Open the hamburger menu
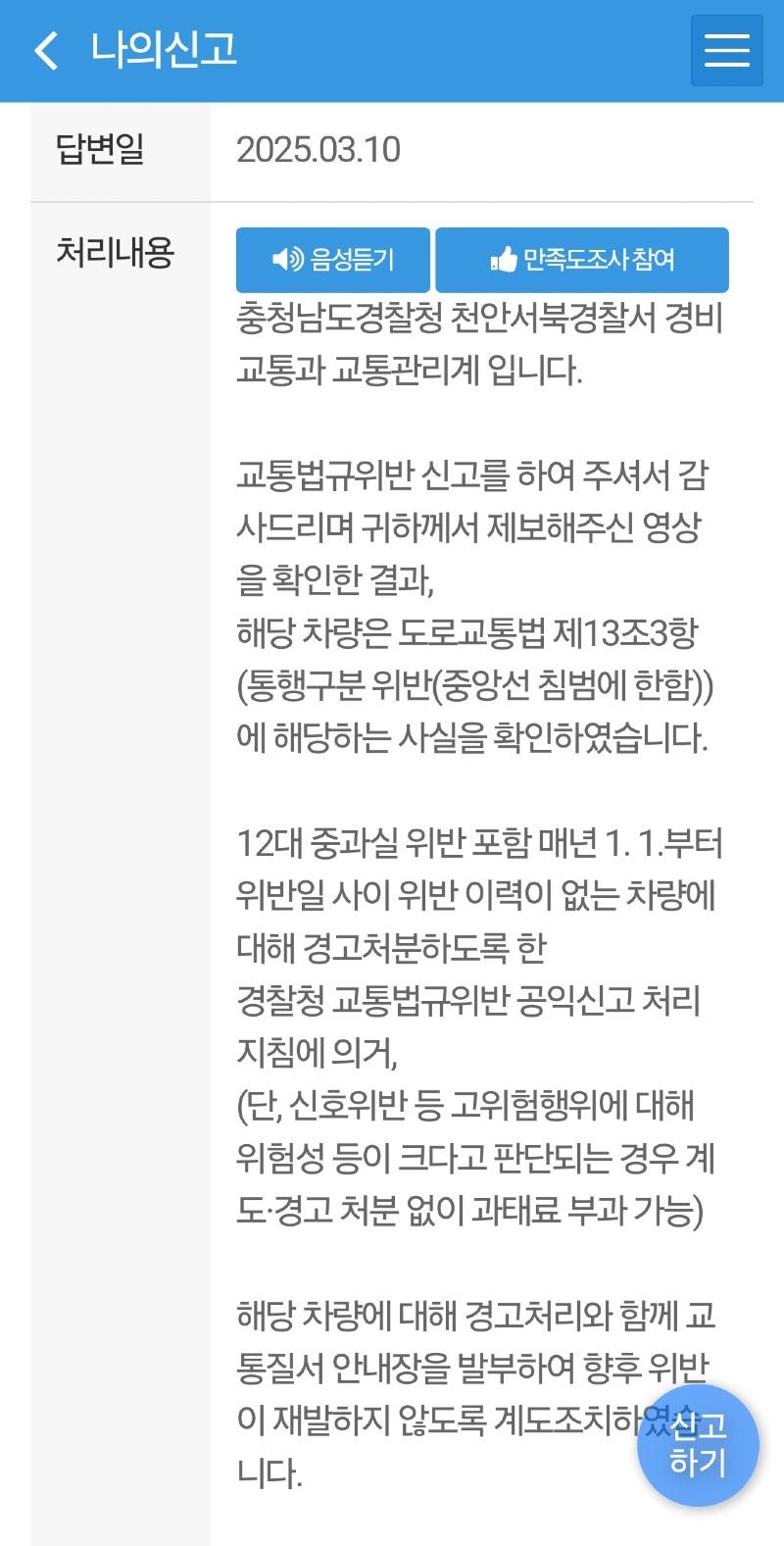784x1546 pixels. (x=726, y=51)
